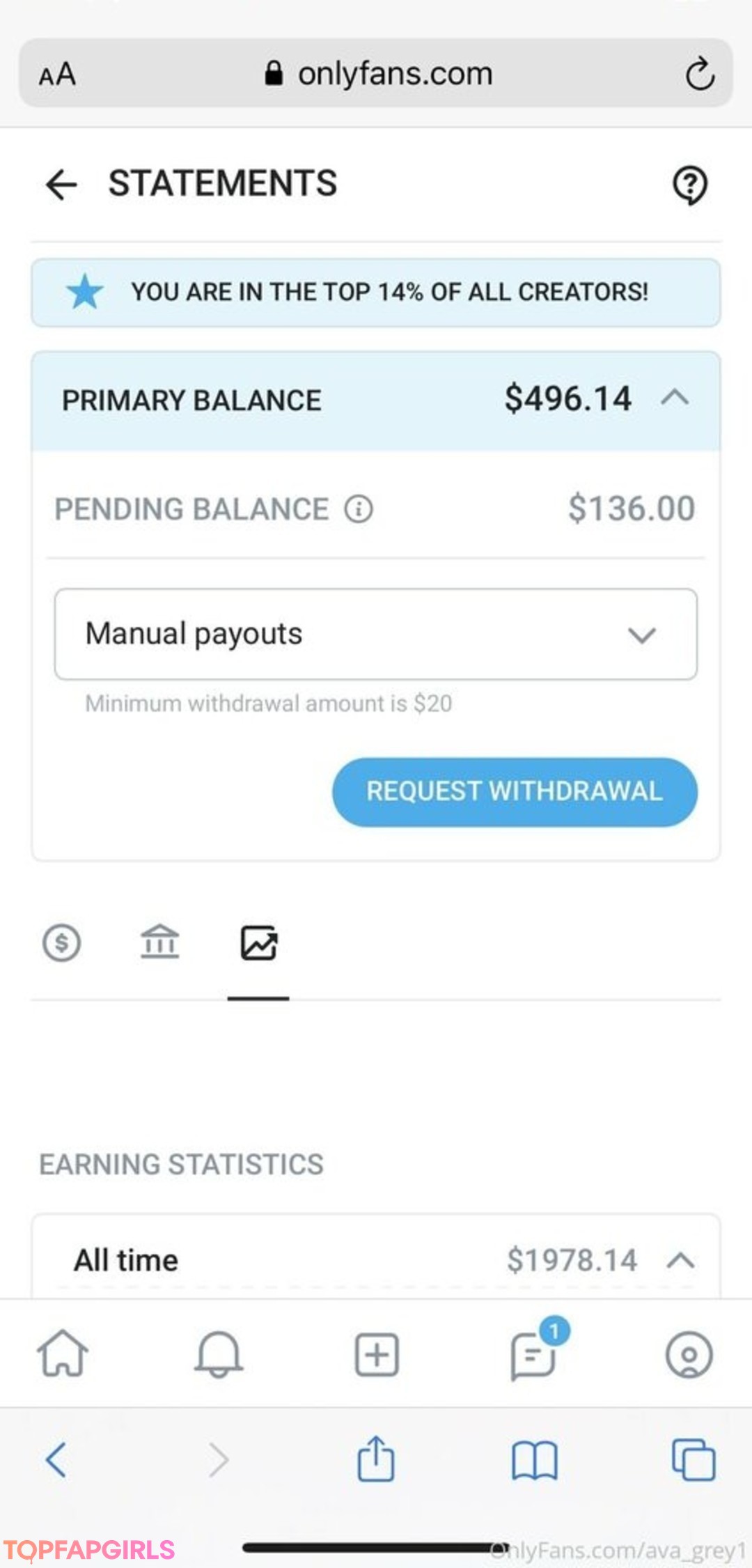Image resolution: width=752 pixels, height=1568 pixels.
Task: Go to the home feed
Action: 63,1354
